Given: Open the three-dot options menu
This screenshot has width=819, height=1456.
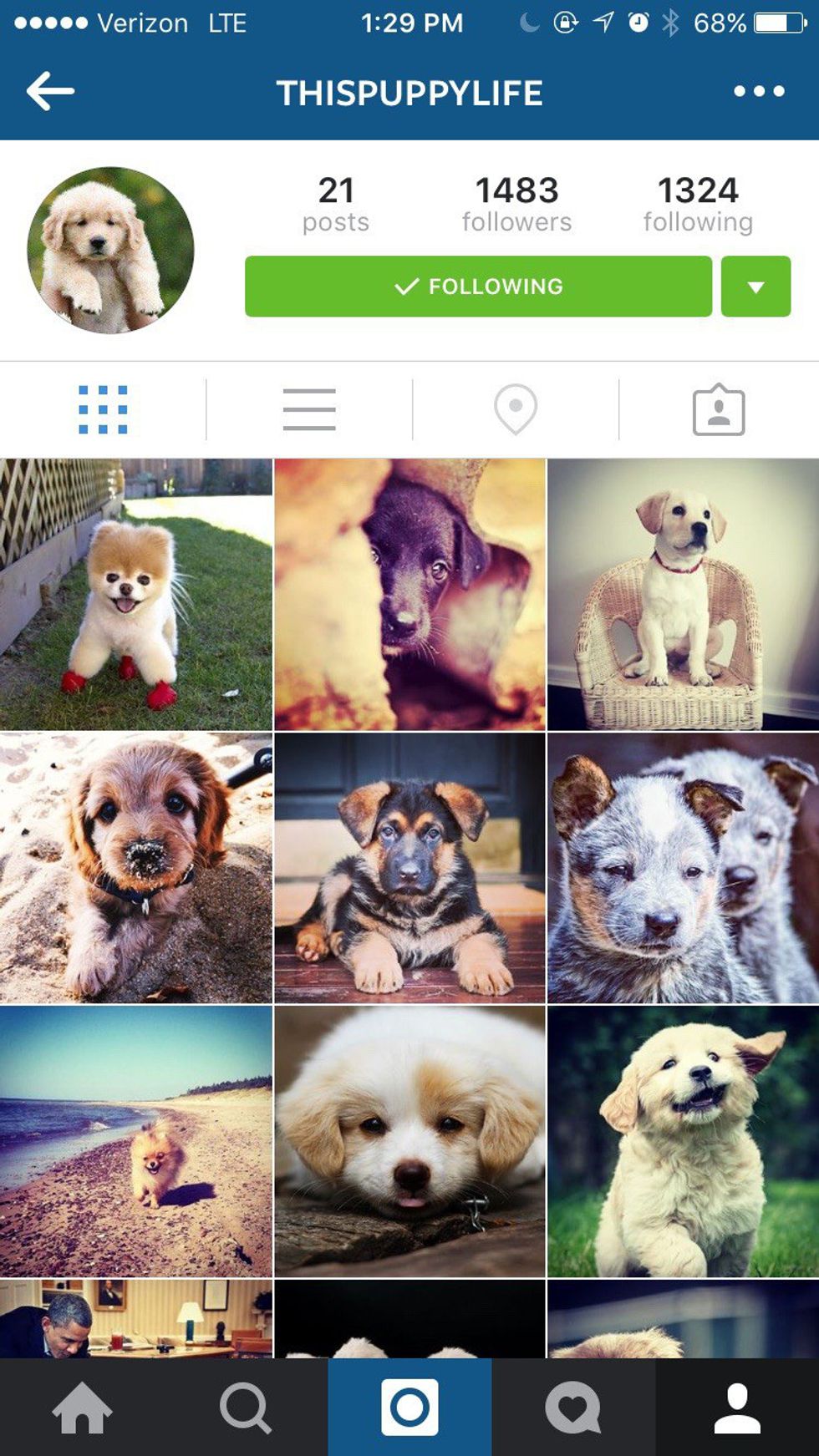Looking at the screenshot, I should point(758,91).
